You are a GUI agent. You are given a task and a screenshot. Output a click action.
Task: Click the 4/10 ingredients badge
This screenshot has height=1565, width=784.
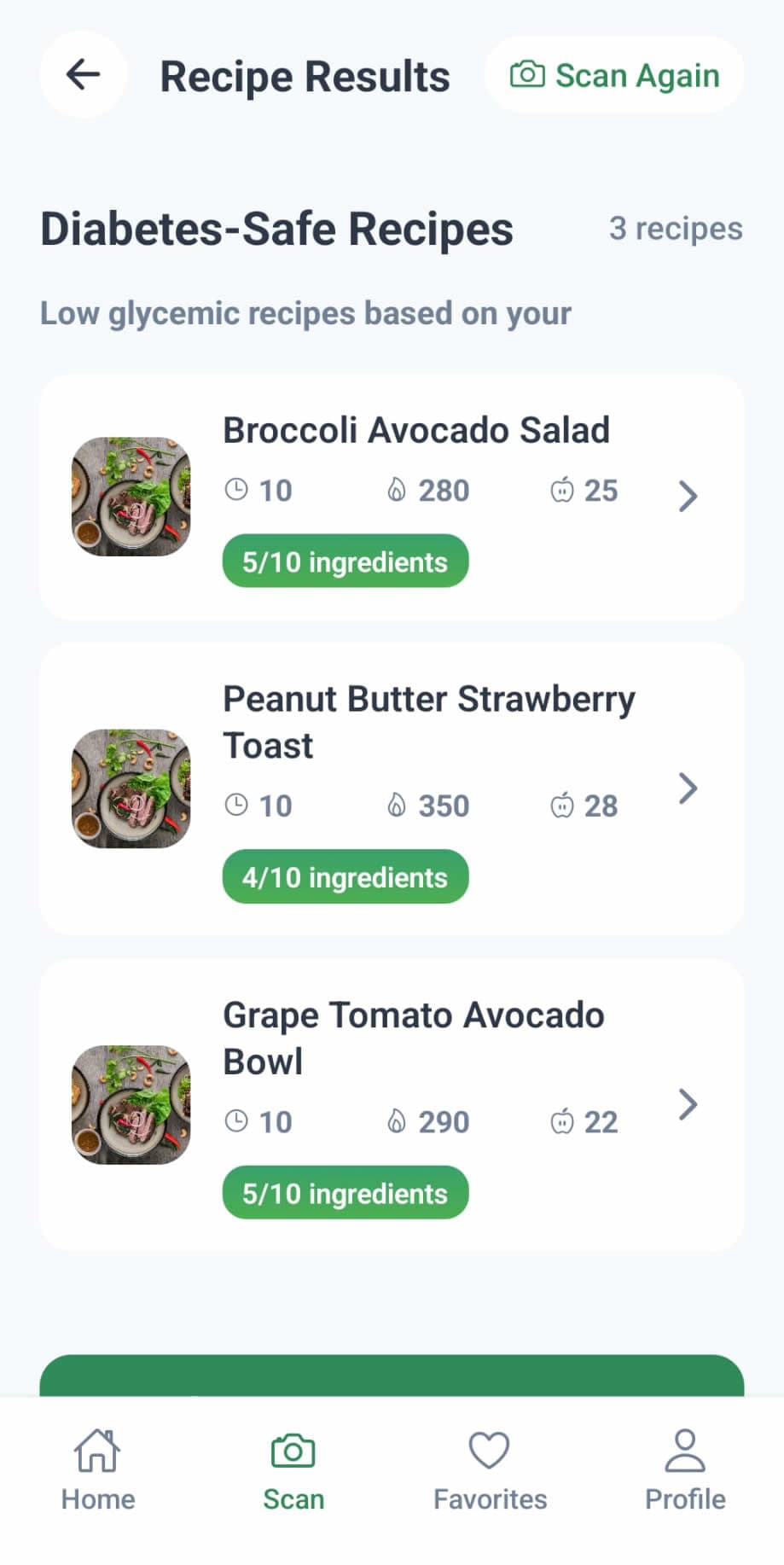pos(344,876)
